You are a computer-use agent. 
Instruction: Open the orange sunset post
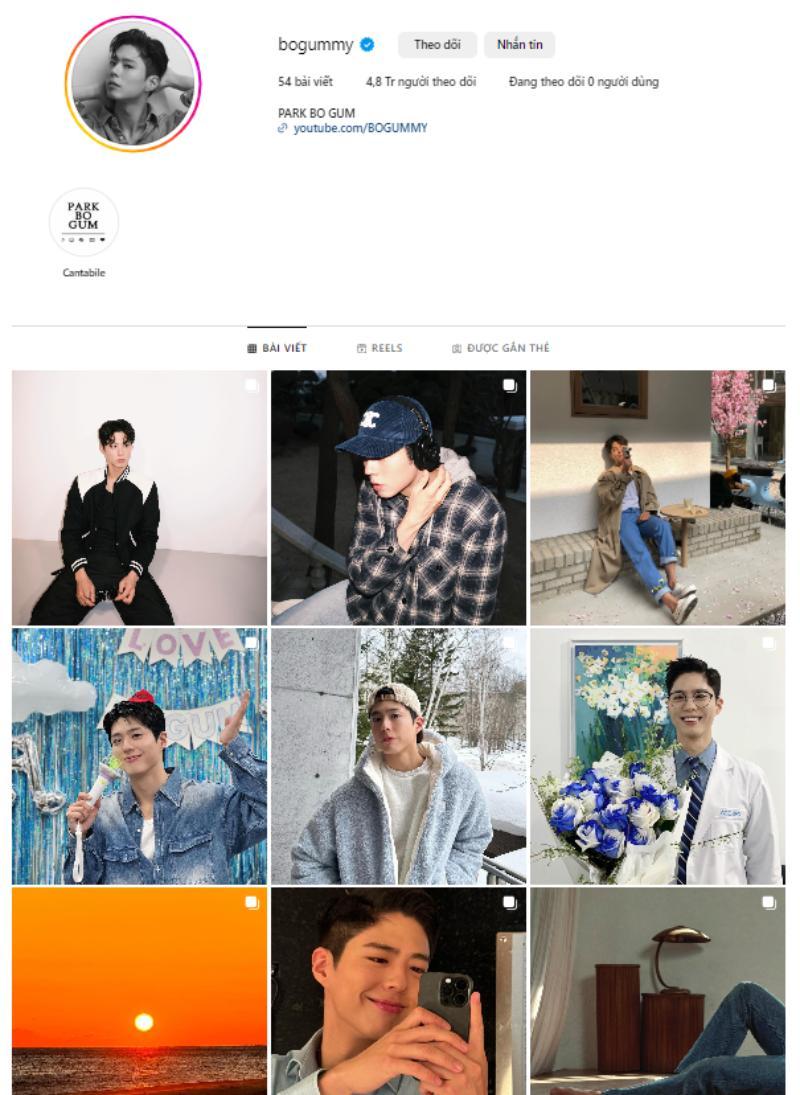139,990
